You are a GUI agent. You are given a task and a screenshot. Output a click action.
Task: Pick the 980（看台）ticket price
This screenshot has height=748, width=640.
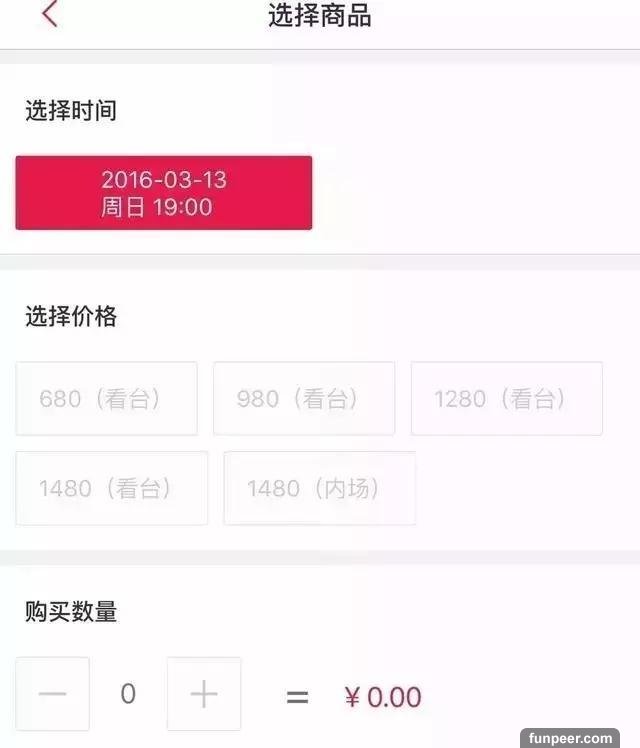(x=304, y=399)
